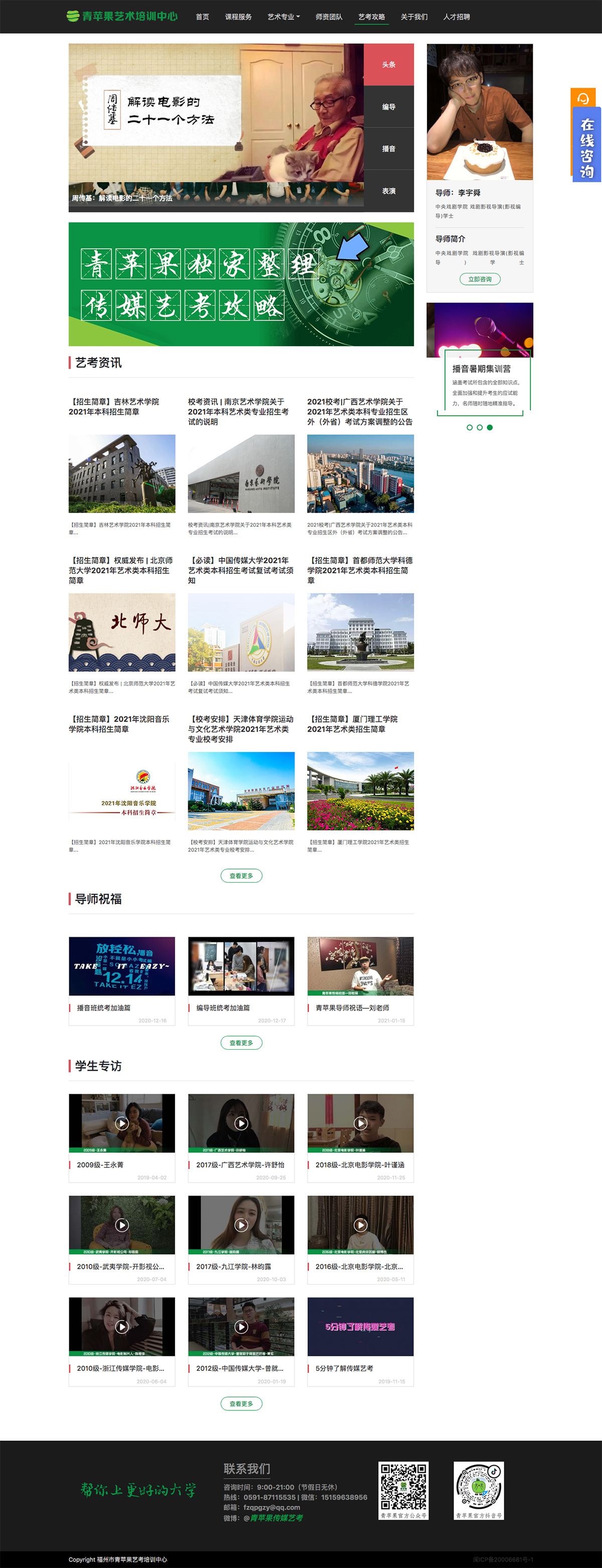
Task: Select the first carousel dot under 播音暑期集训营
Action: pyautogui.click(x=469, y=427)
